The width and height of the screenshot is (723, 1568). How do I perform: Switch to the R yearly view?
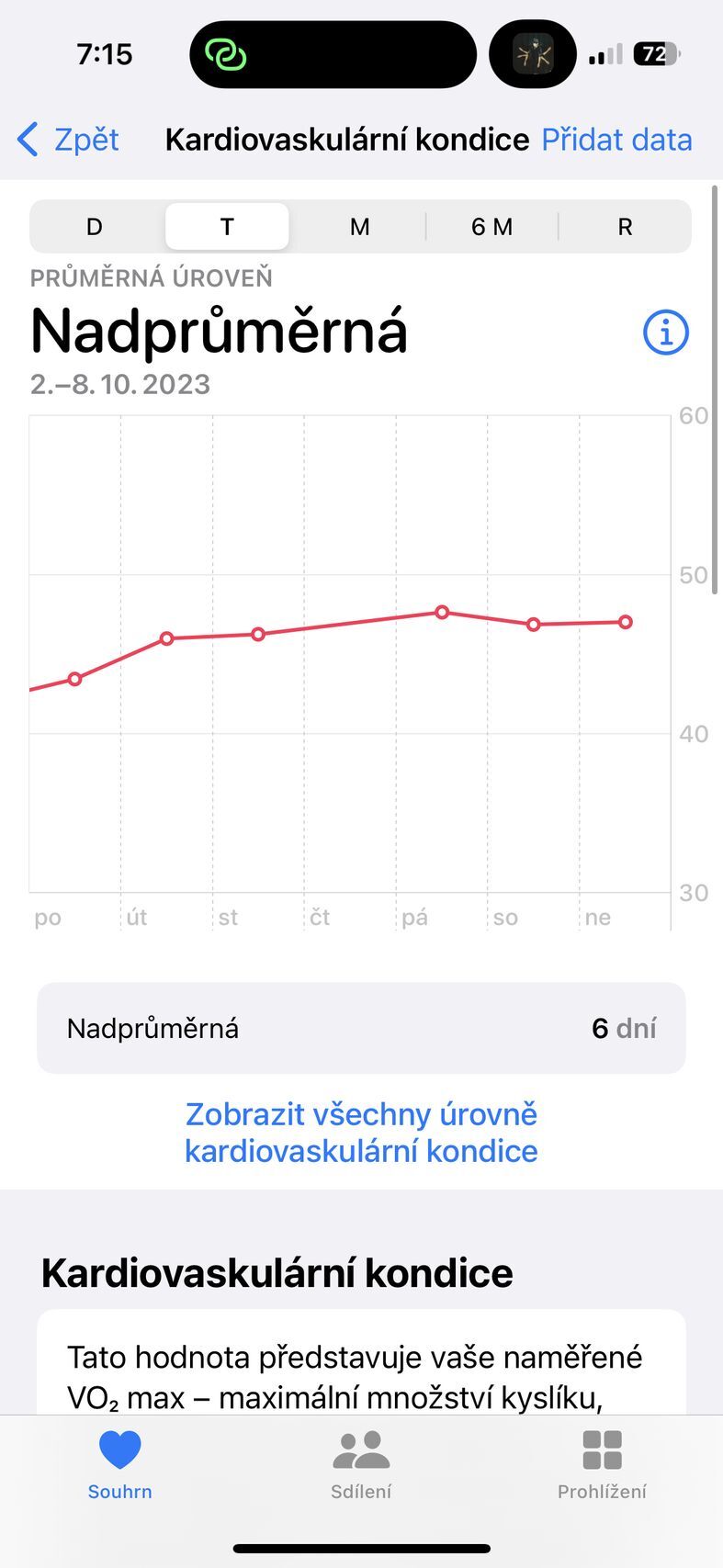(x=625, y=227)
